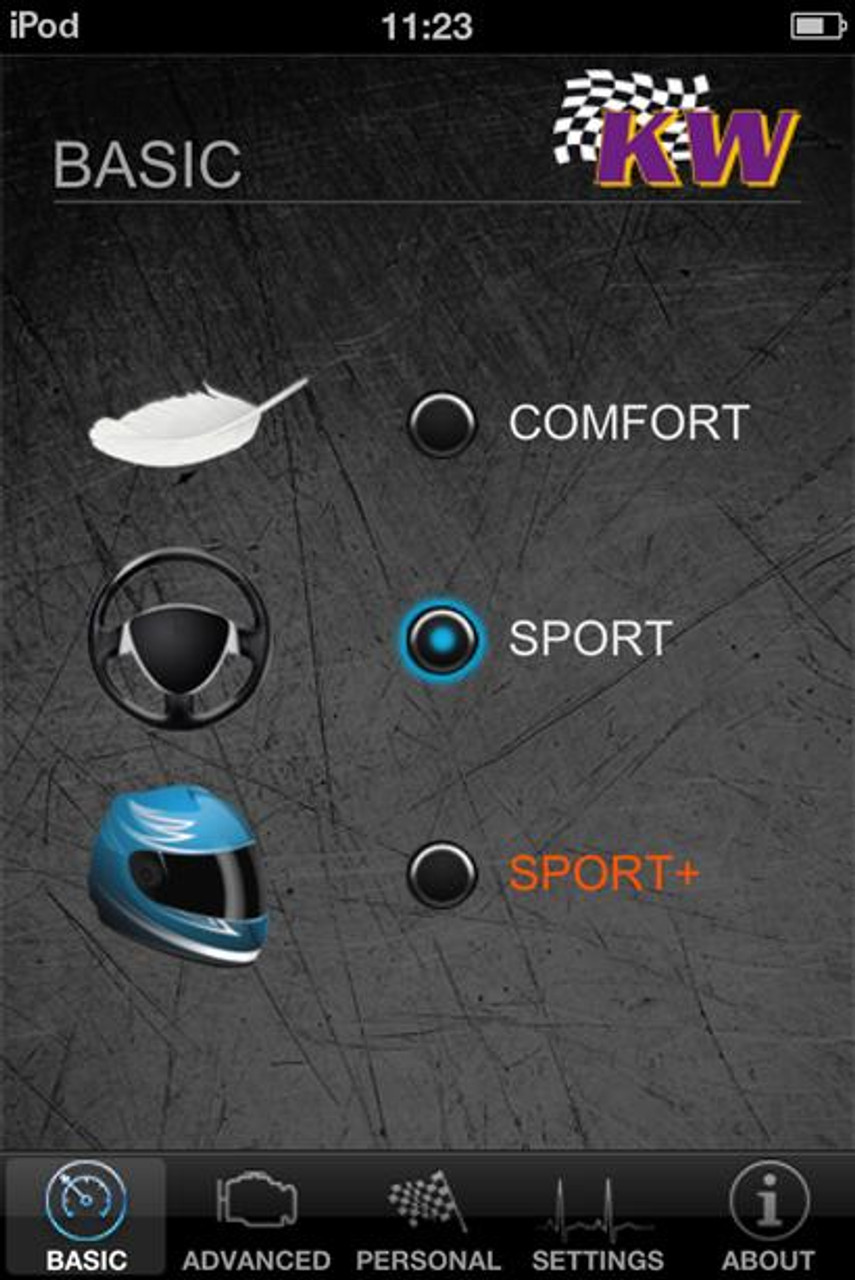Select the COMFORT radio button

tap(442, 424)
